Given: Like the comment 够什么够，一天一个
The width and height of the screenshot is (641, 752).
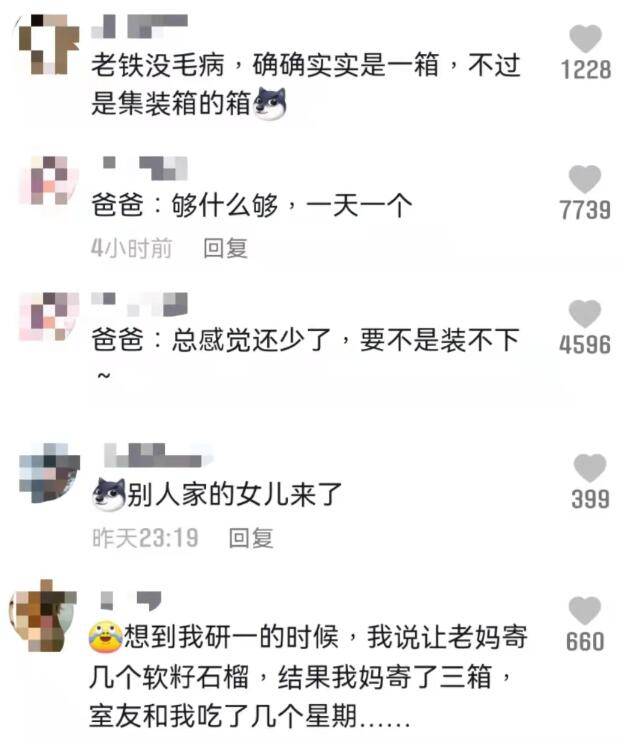Looking at the screenshot, I should 586,180.
